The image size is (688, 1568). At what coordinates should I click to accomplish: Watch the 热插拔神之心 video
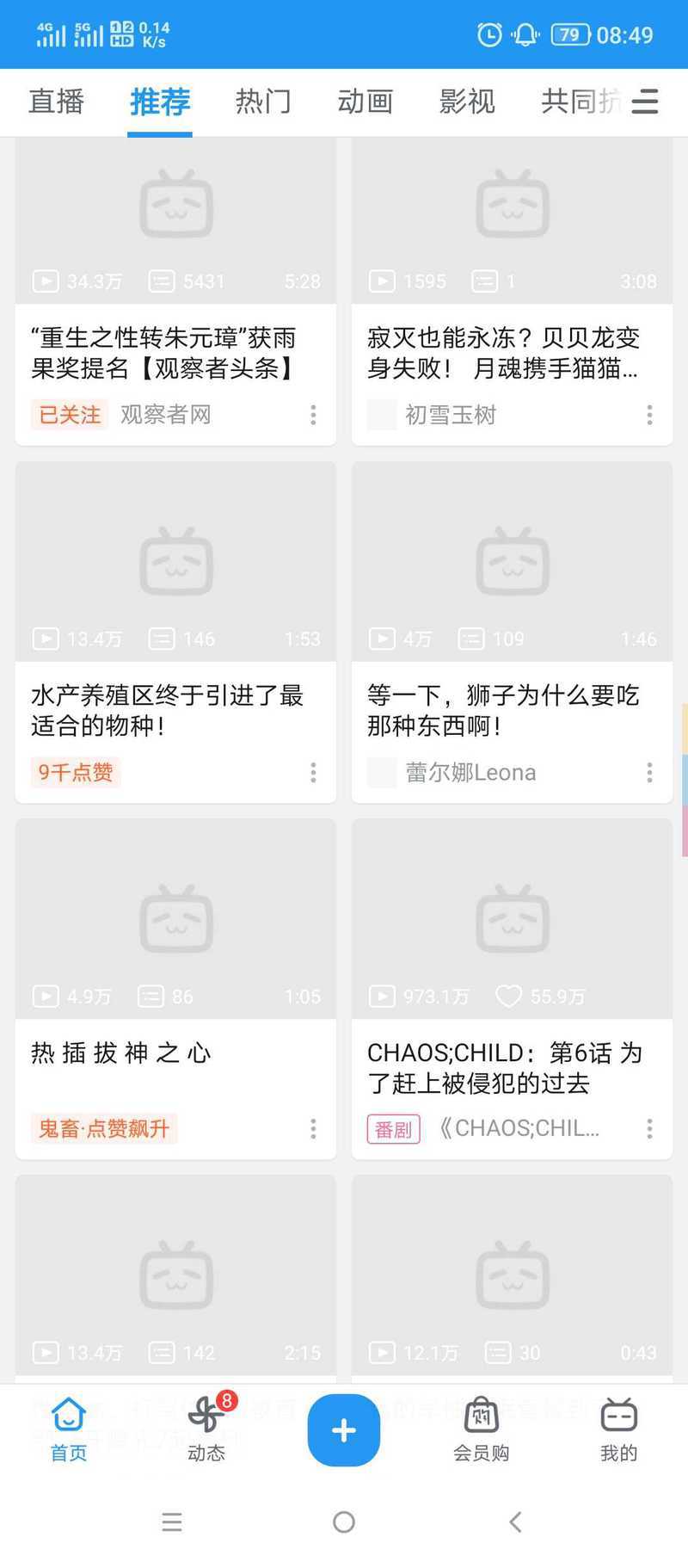tap(175, 989)
